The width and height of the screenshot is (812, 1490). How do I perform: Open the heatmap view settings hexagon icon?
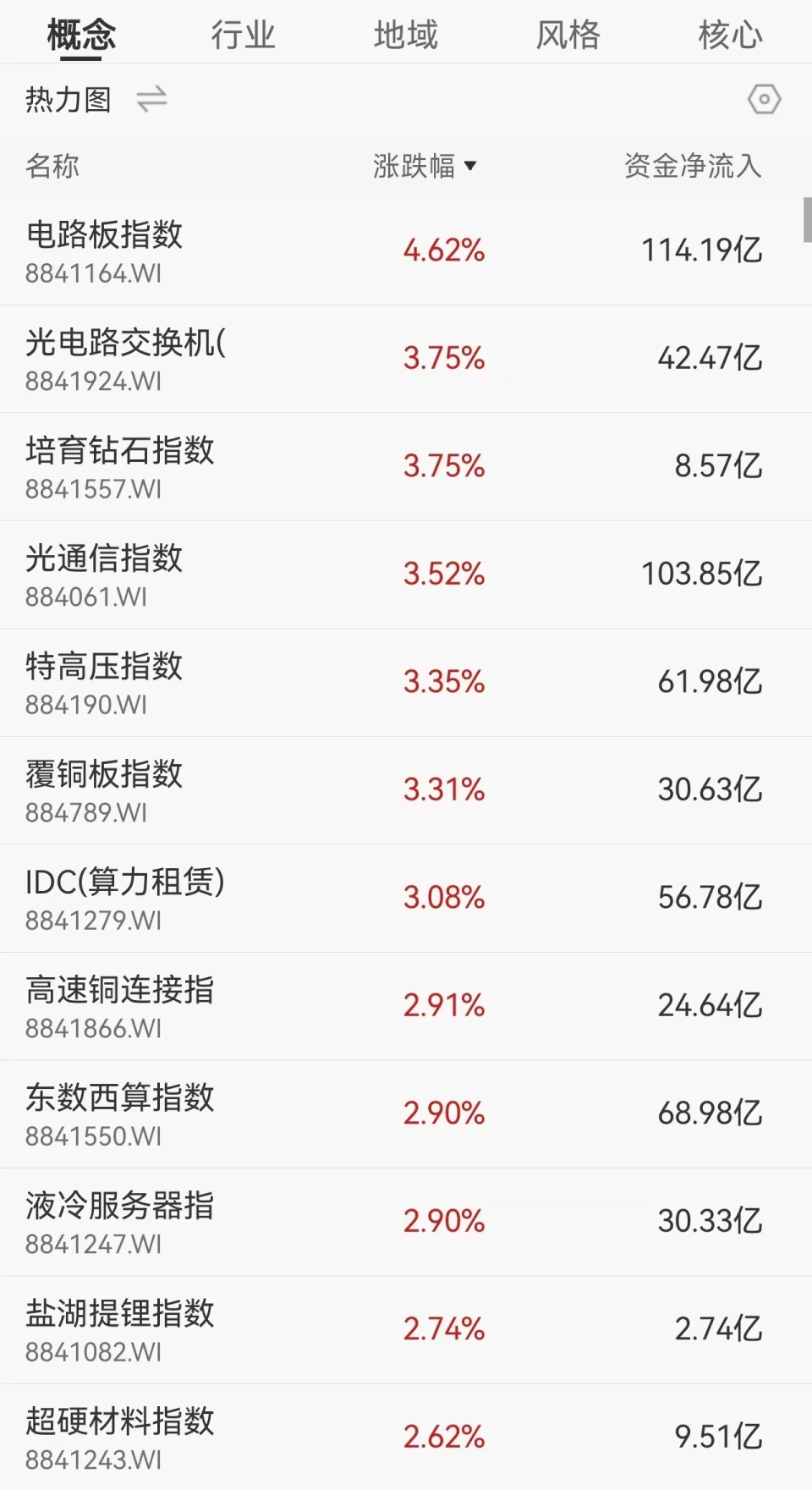pyautogui.click(x=764, y=99)
